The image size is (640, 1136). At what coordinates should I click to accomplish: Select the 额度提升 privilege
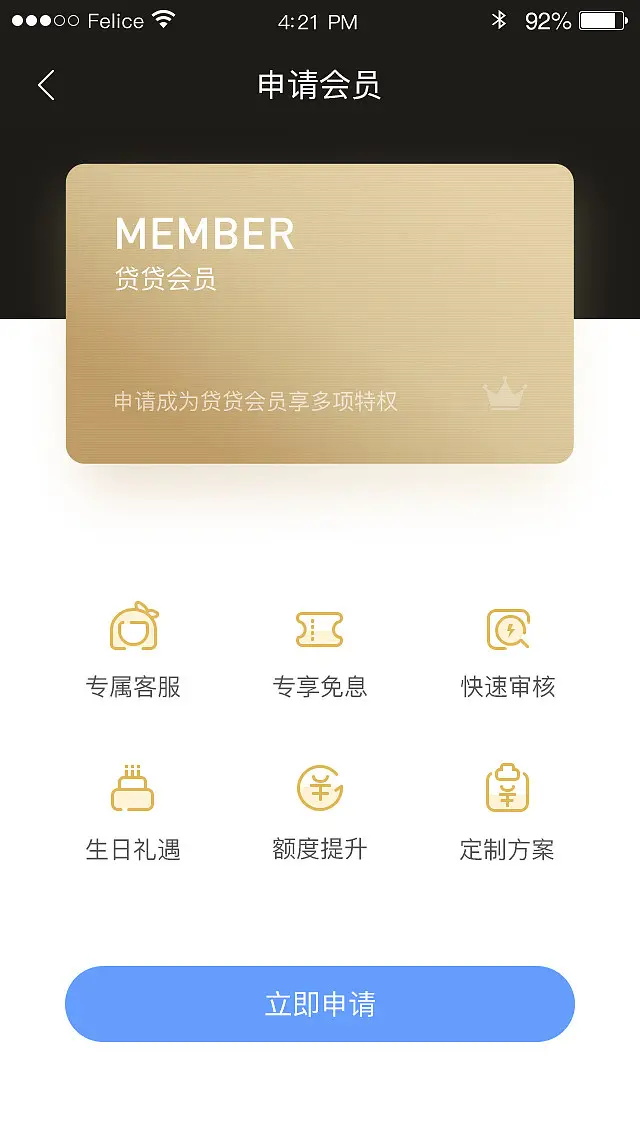click(320, 812)
